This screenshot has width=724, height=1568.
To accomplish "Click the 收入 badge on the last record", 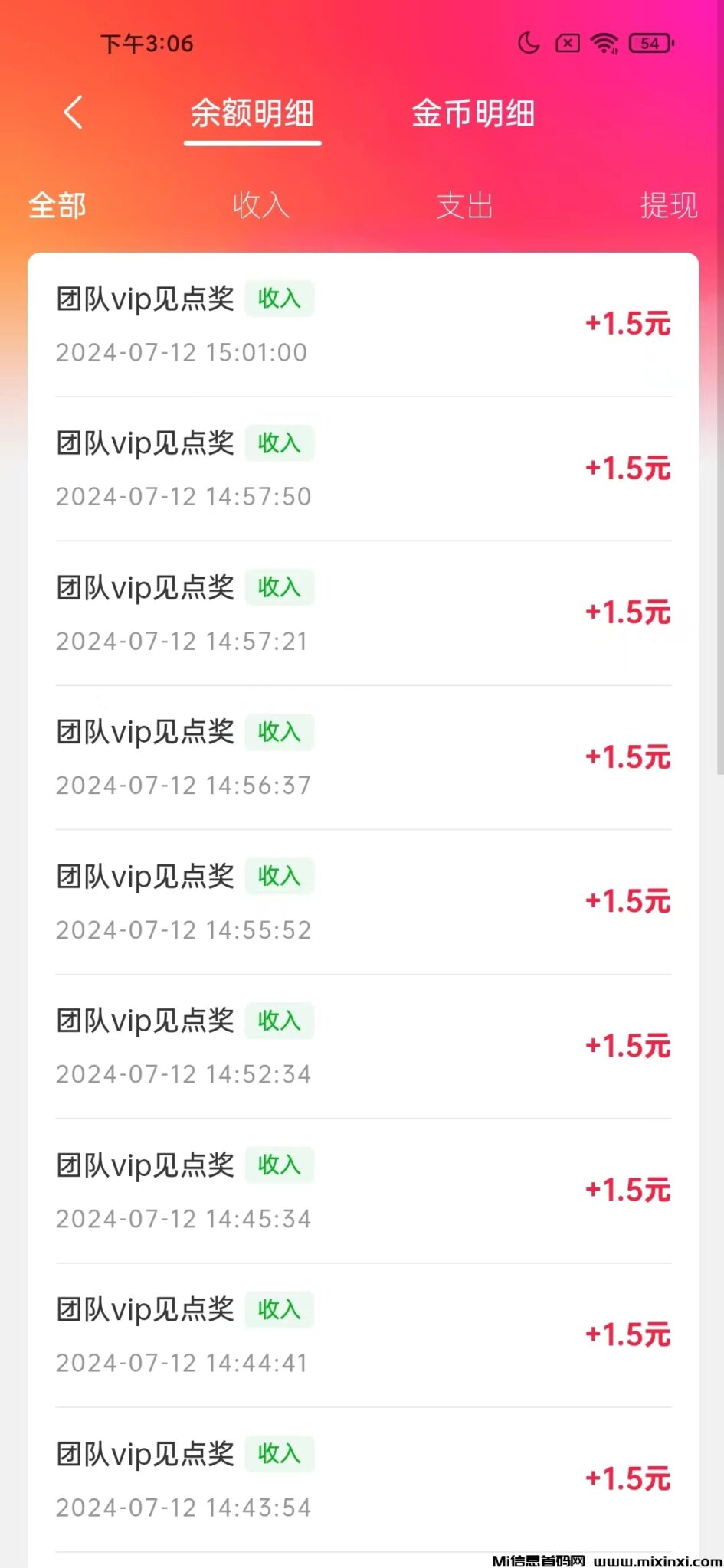I will (x=280, y=1453).
